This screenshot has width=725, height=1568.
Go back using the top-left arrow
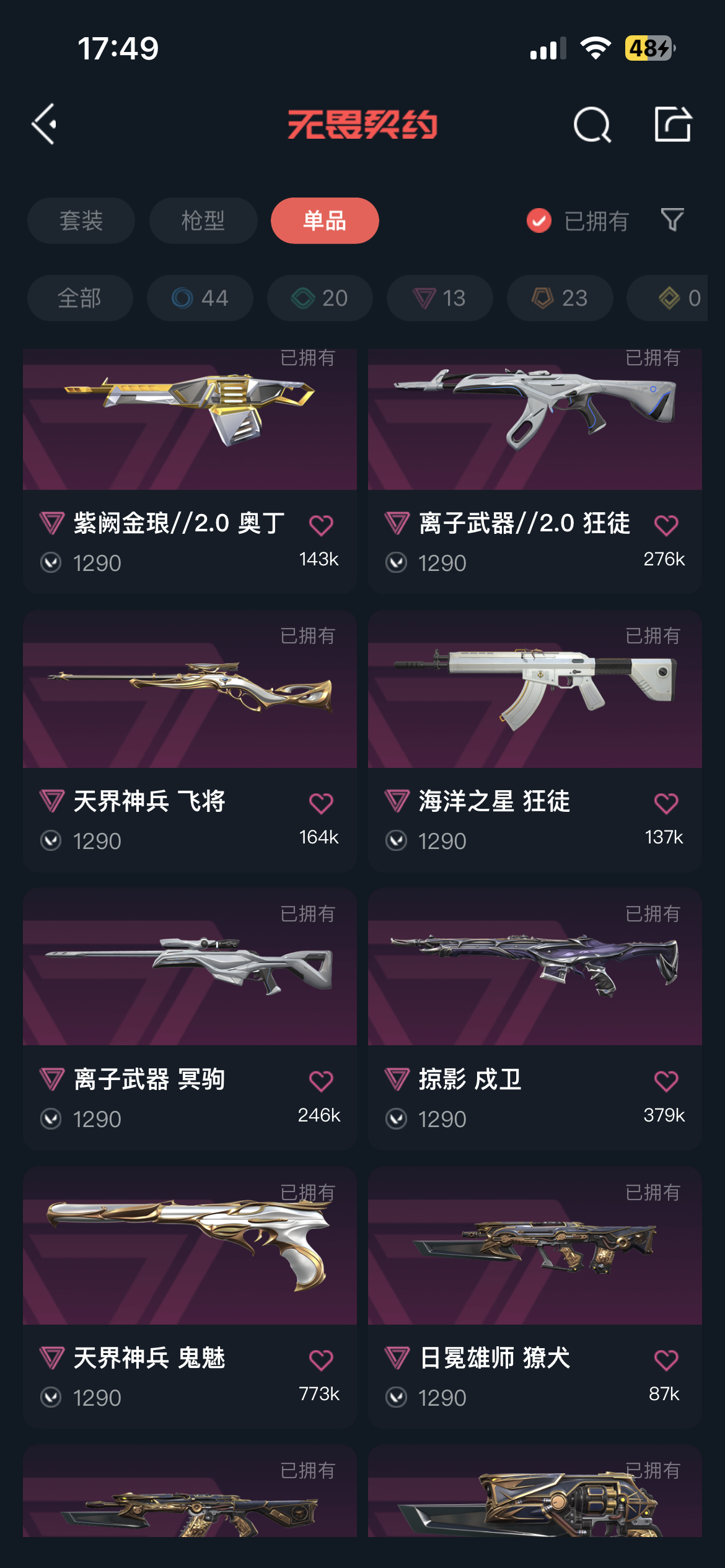click(45, 124)
